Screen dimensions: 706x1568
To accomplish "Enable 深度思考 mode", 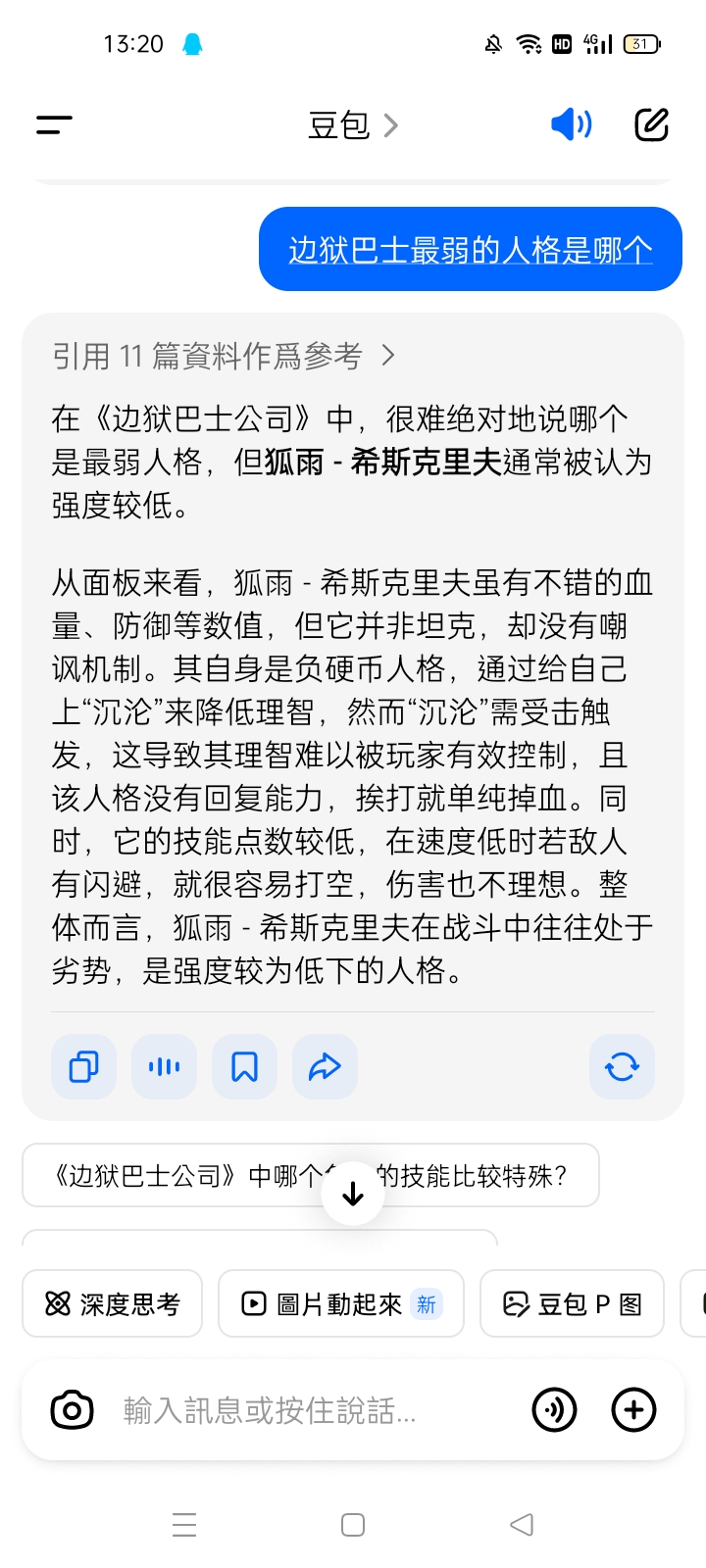I will (x=112, y=1303).
